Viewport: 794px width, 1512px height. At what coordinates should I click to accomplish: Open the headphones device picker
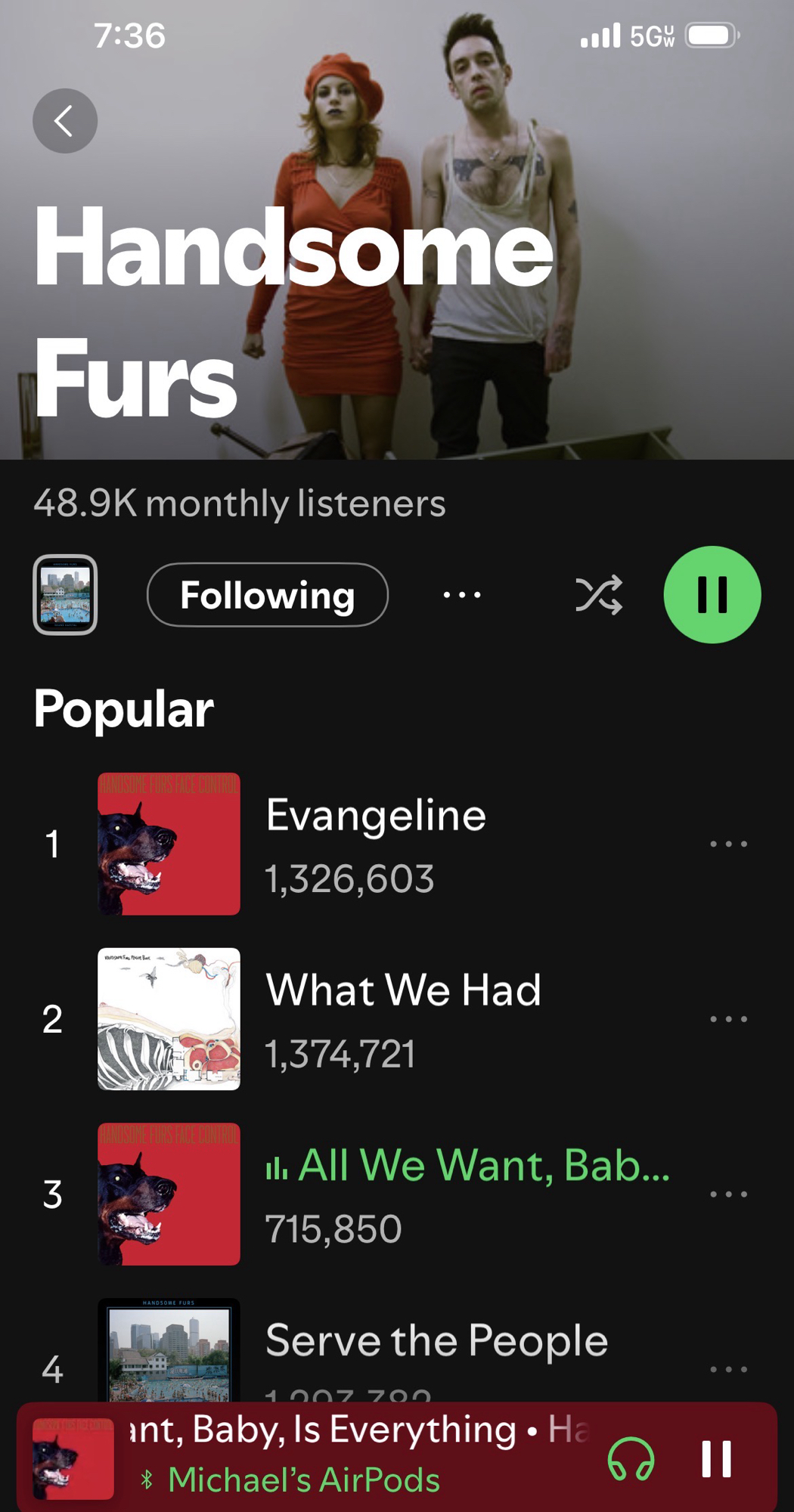click(631, 1458)
